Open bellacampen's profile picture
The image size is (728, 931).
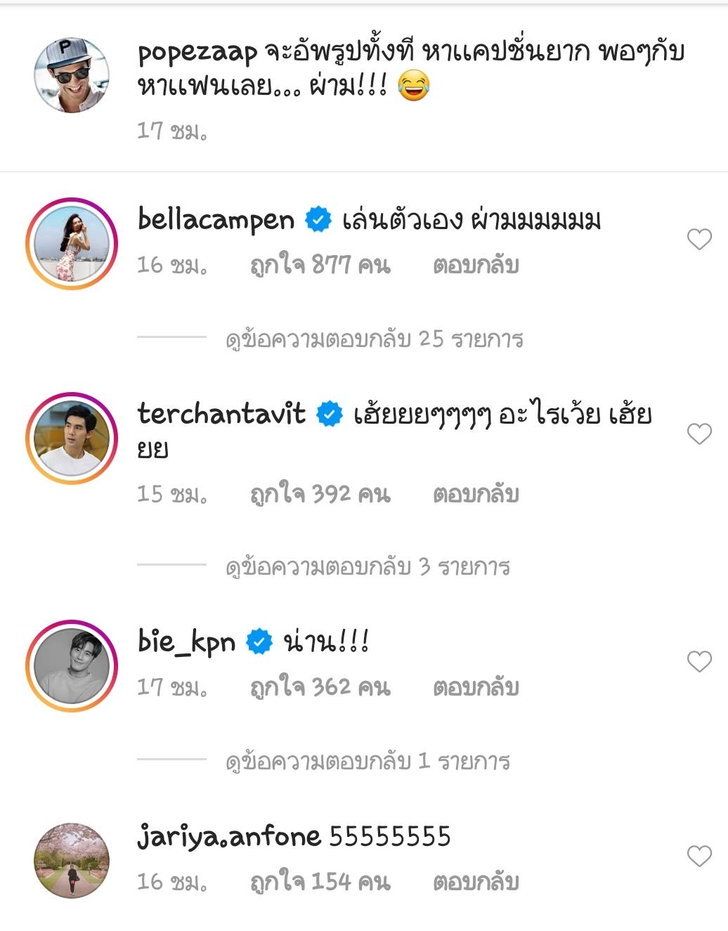(x=70, y=243)
